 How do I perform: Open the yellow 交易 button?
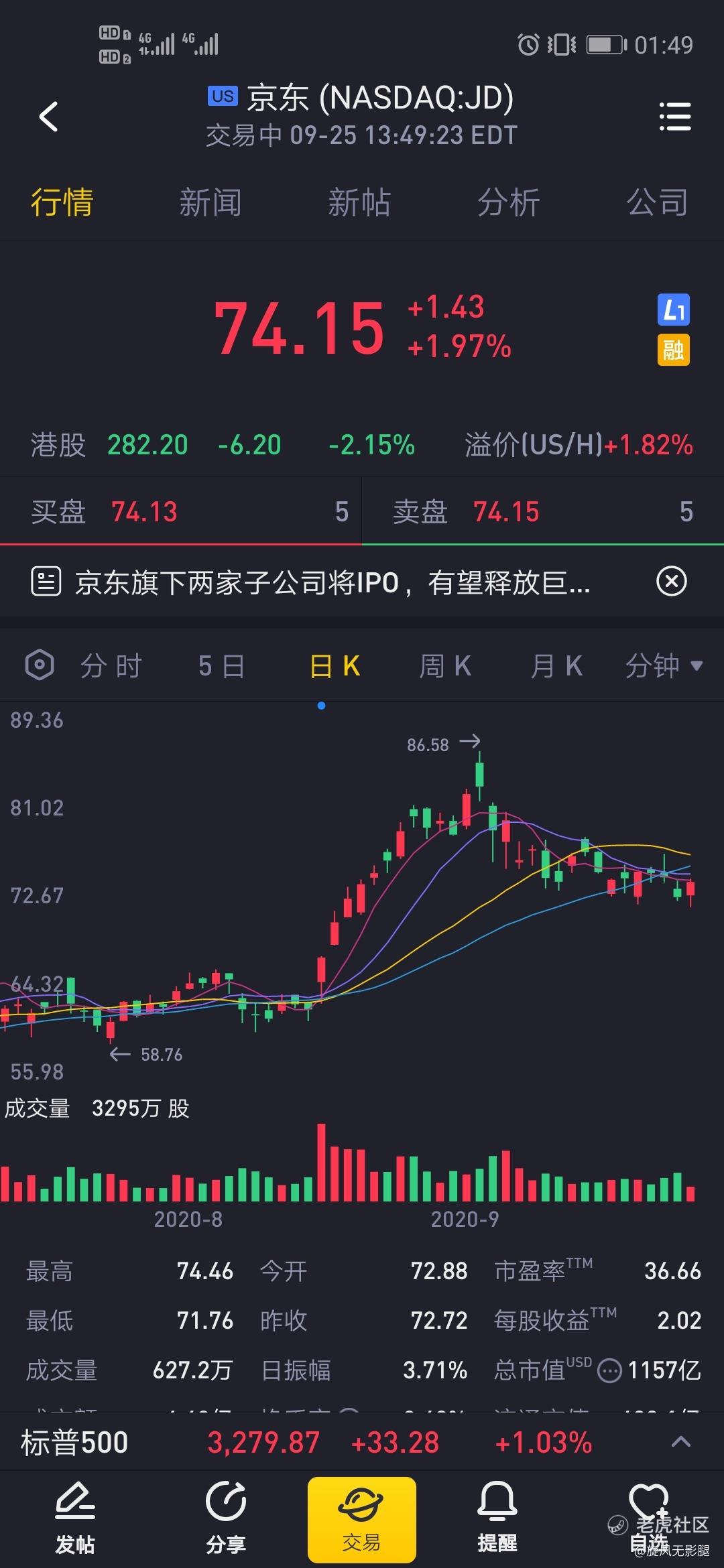coord(362,1519)
